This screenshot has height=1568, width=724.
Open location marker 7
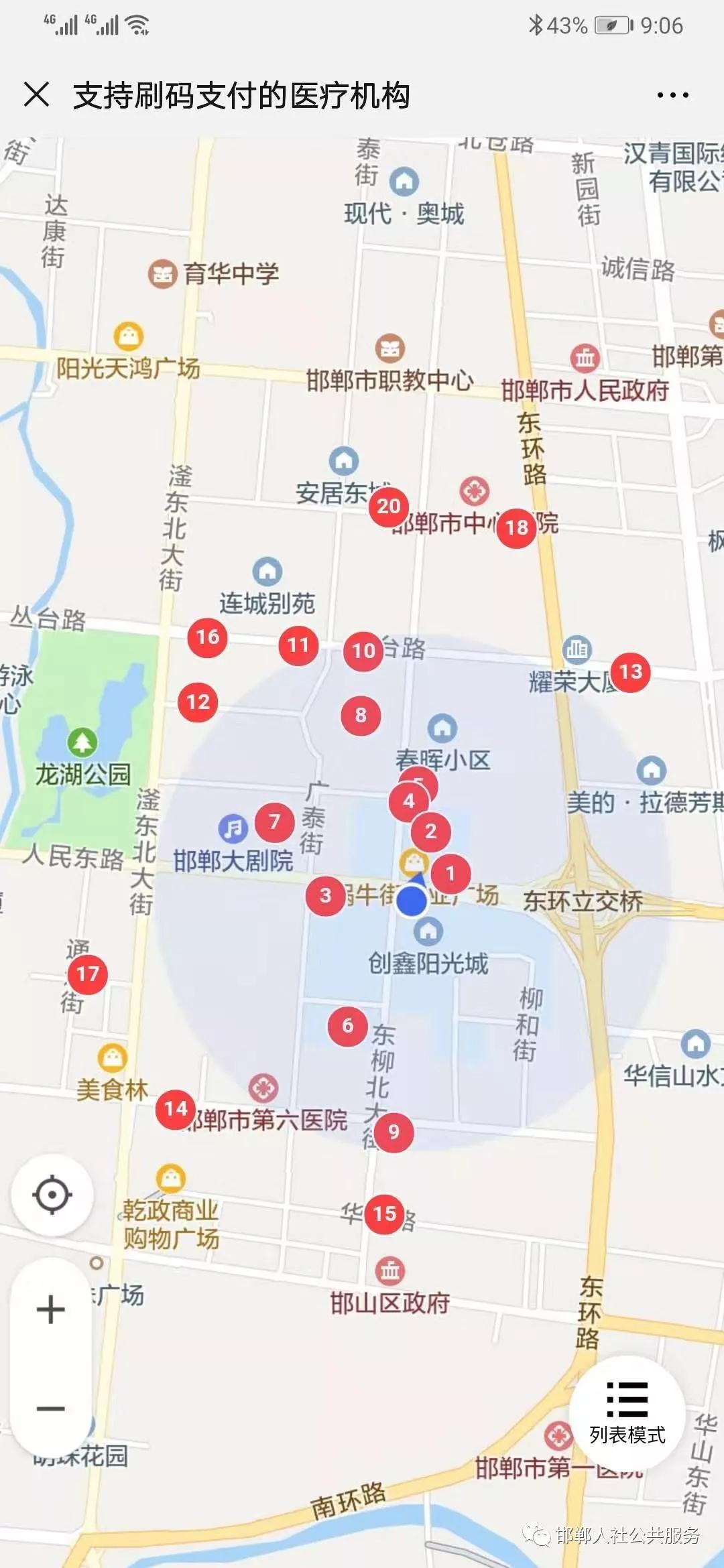(x=274, y=822)
